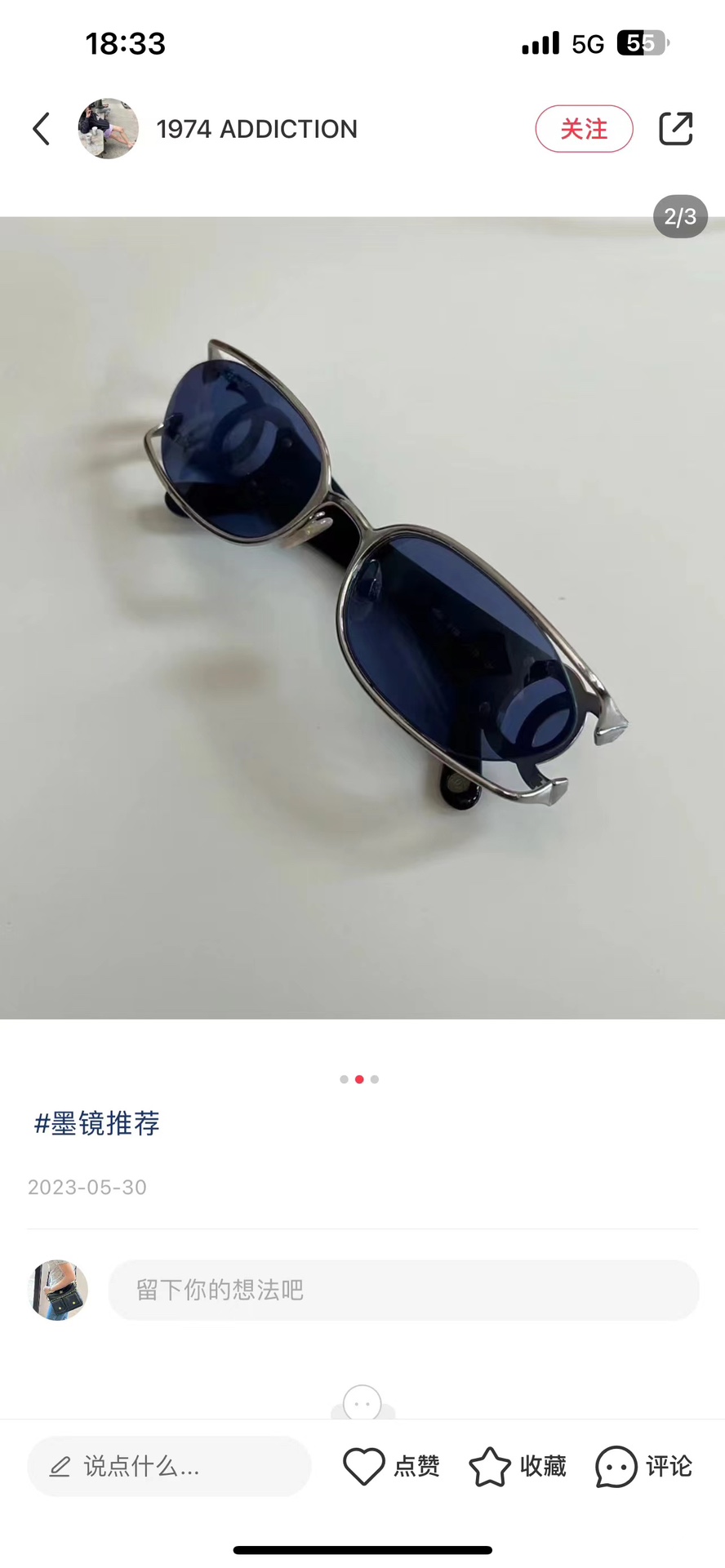Follow 1974 ADDICTION with 关注 button
Viewport: 725px width, 1568px height.
pyautogui.click(x=584, y=129)
